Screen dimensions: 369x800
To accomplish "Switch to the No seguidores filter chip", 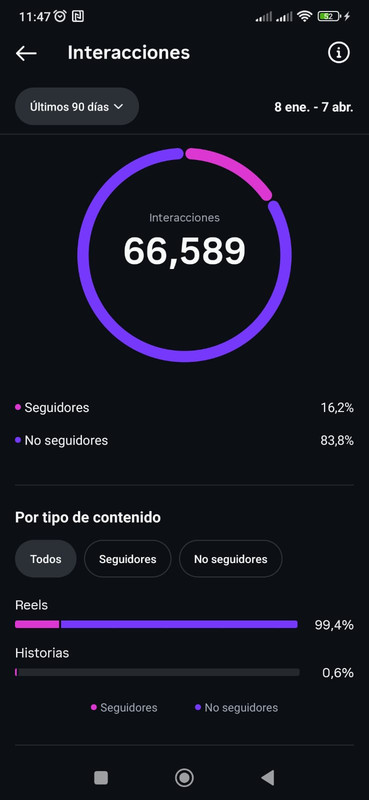I will [231, 559].
